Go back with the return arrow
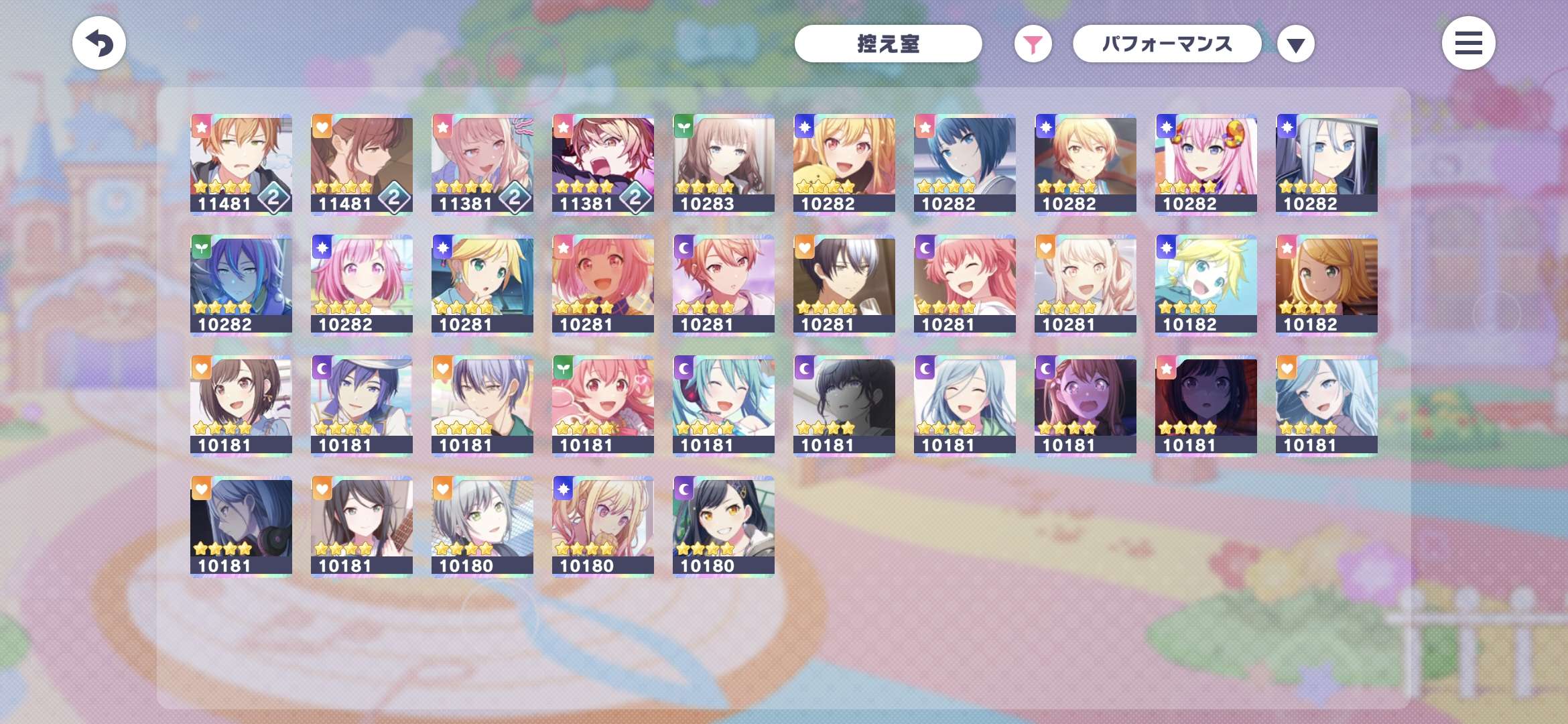Screen dimensions: 1568x724 [99, 44]
